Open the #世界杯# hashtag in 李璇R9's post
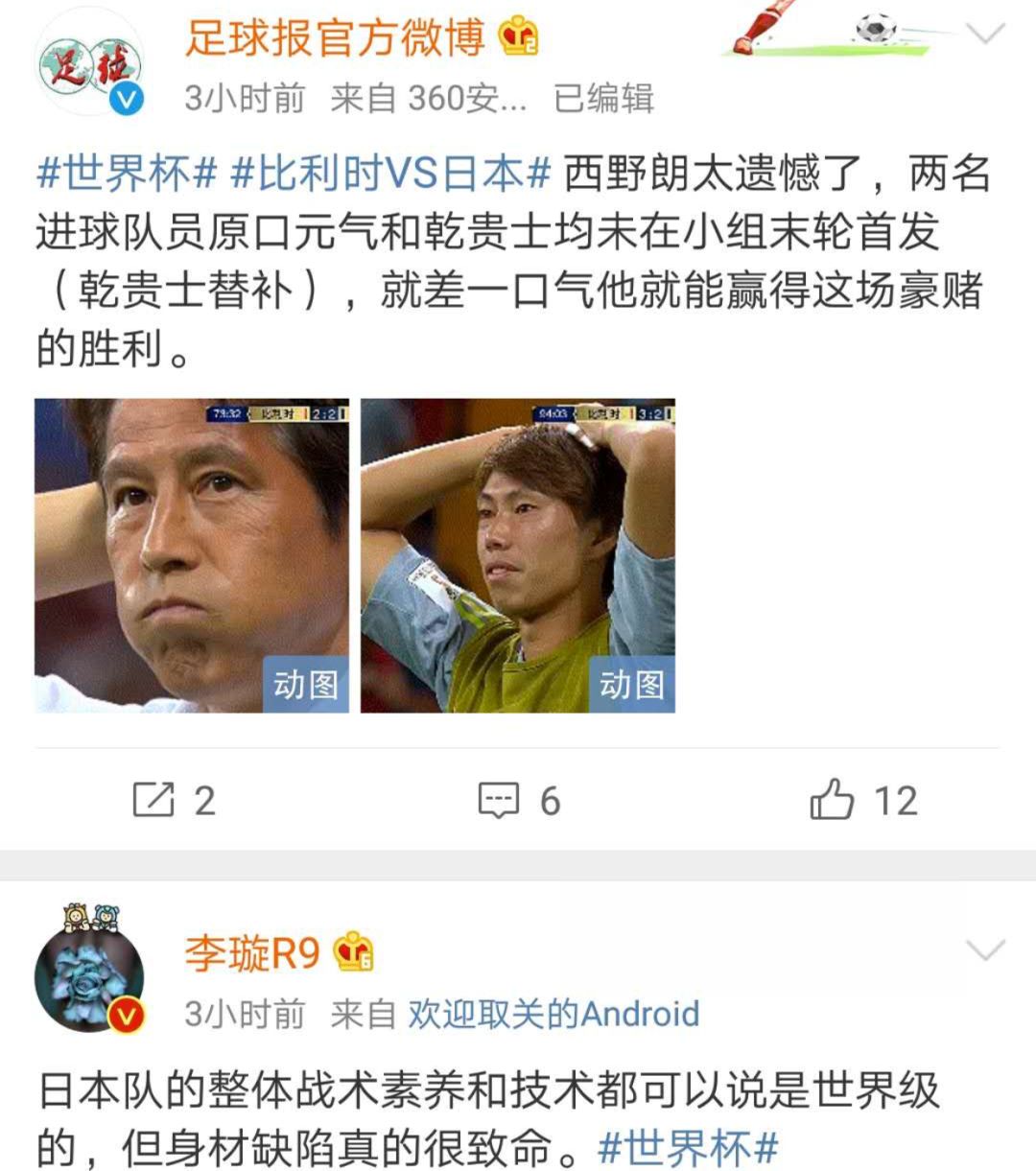 click(x=687, y=1148)
